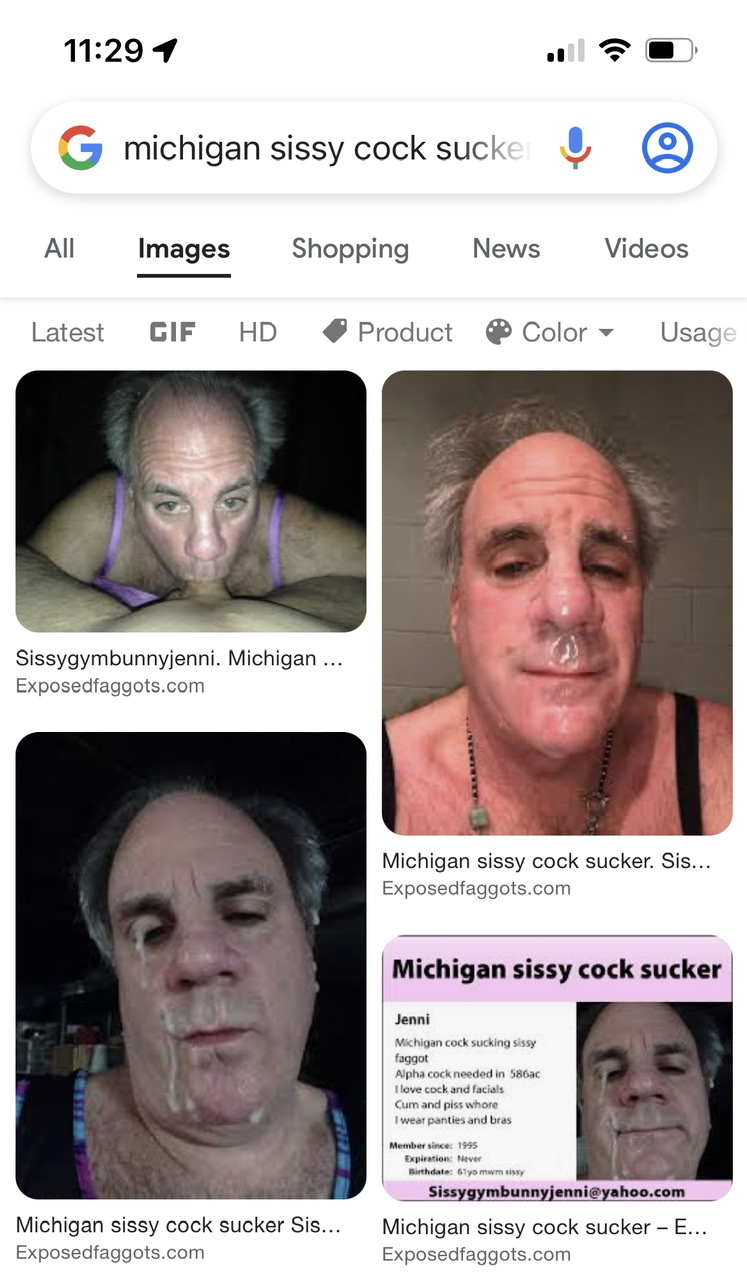Viewport: 747px width, 1280px height.
Task: Apply the HD filter chip
Action: pos(257,332)
